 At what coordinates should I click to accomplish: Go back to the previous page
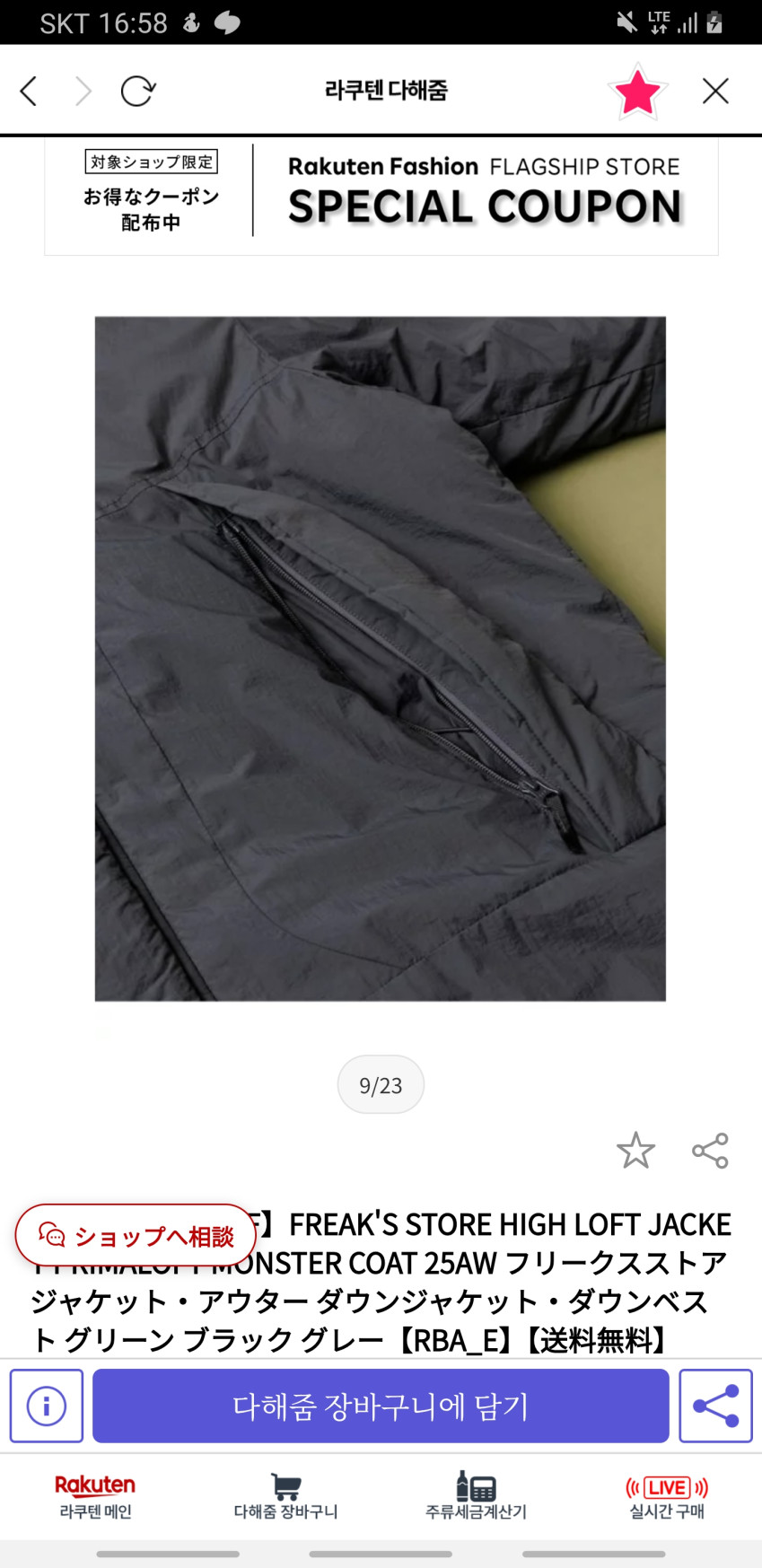pos(29,91)
